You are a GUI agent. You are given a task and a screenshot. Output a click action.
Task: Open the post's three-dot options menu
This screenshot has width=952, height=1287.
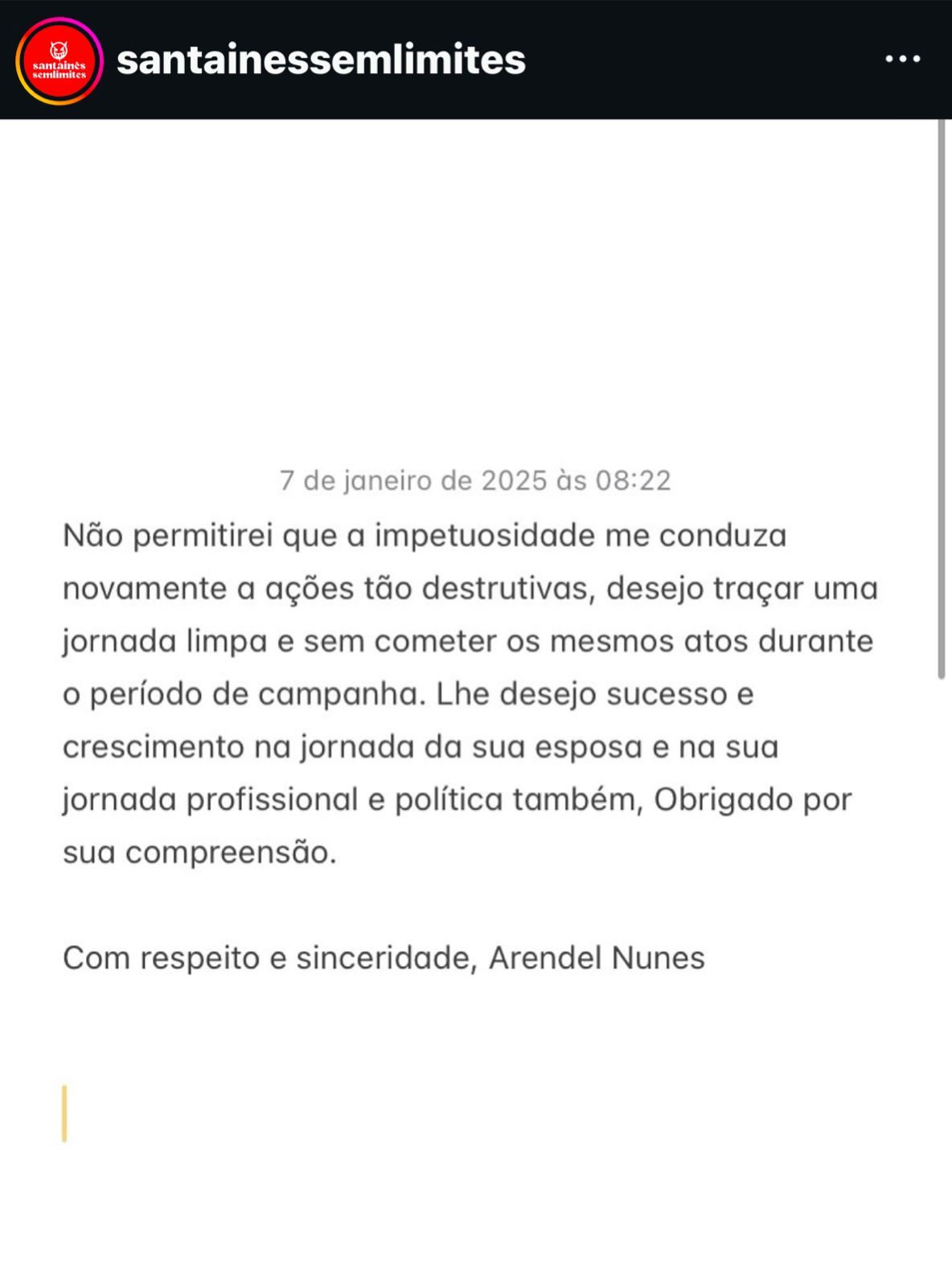[x=902, y=60]
